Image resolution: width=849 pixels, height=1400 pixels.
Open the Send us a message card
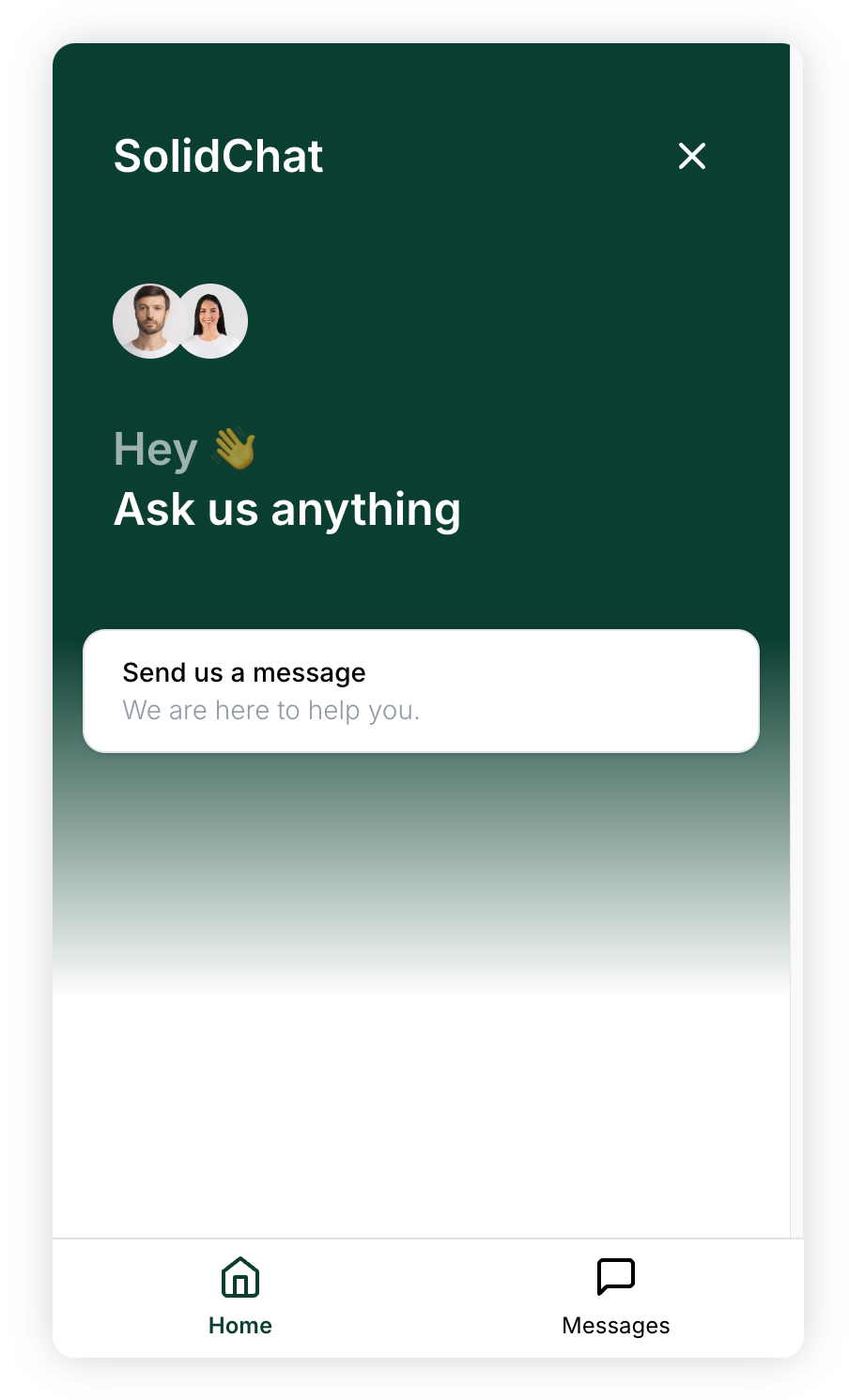421,691
